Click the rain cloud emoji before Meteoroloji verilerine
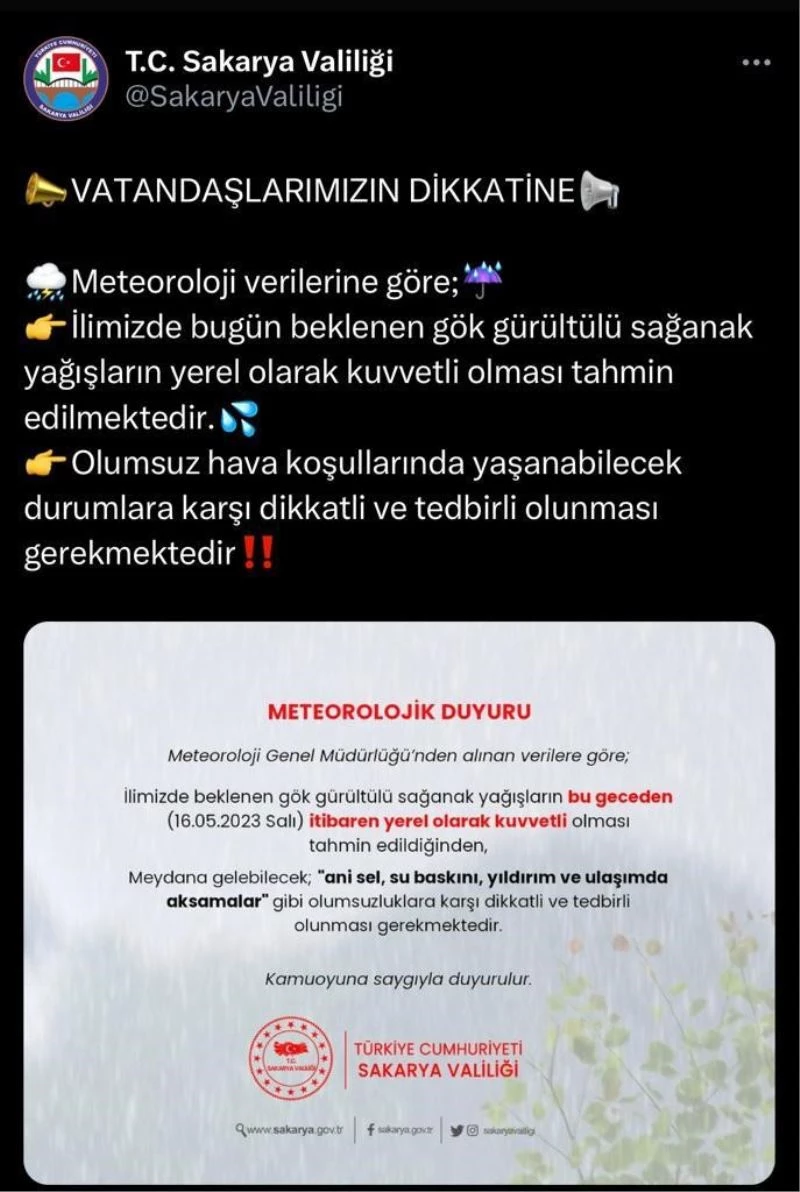The image size is (800, 1192). coord(45,280)
